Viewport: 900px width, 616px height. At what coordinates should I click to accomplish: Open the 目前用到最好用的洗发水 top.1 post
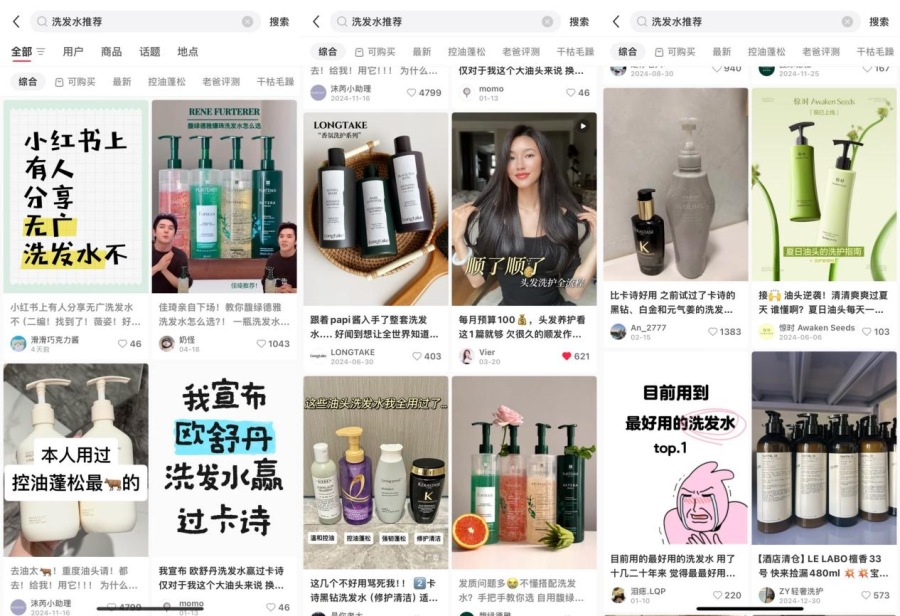[675, 448]
